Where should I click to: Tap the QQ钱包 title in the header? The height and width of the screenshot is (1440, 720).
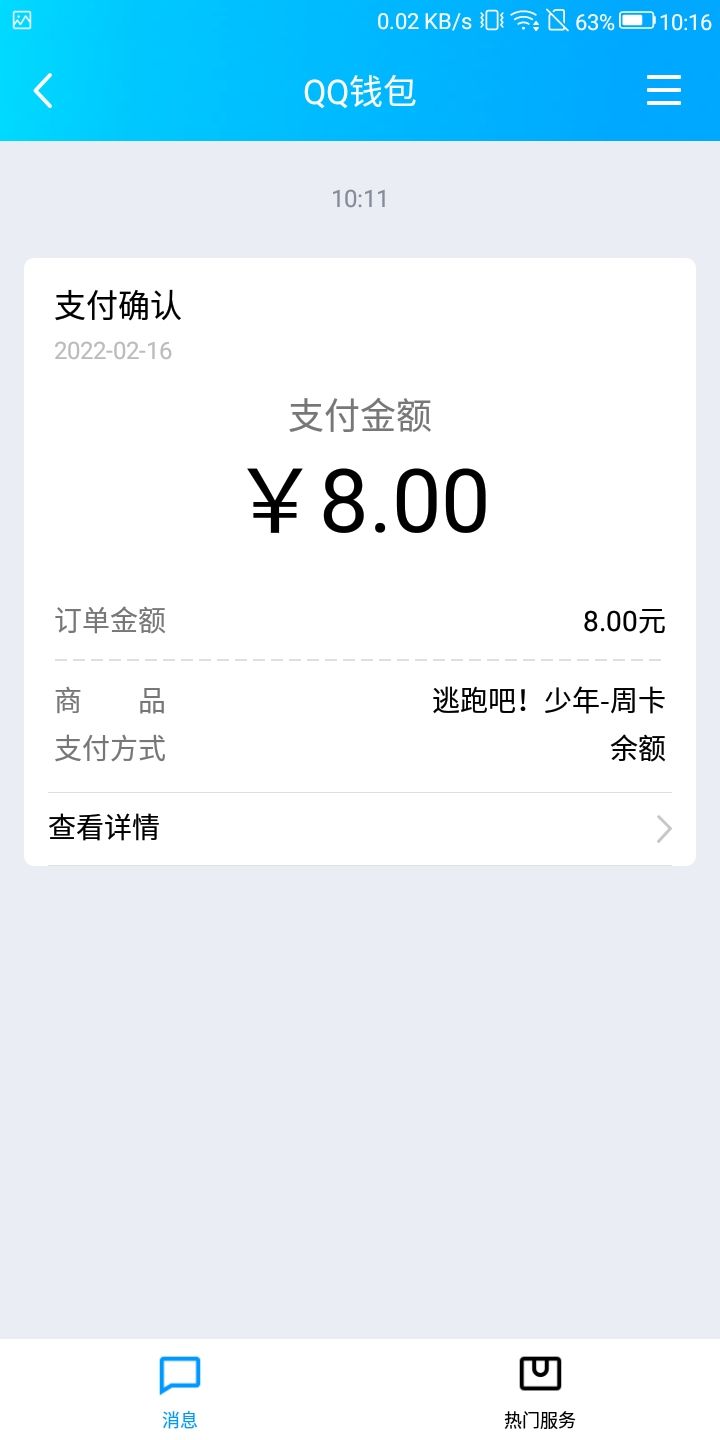(x=360, y=90)
